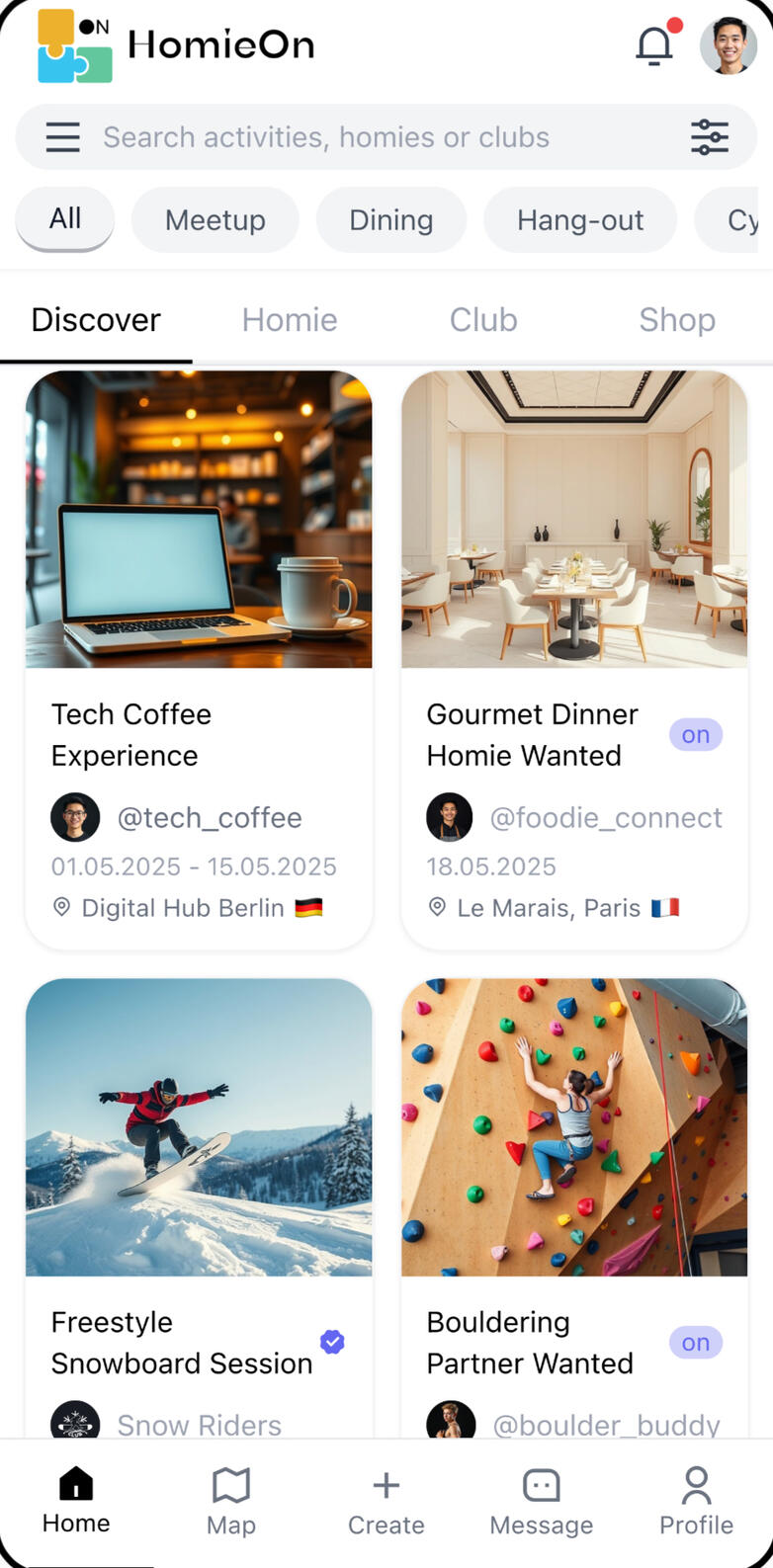773x1568 pixels.
Task: Open the notifications bell
Action: (654, 45)
